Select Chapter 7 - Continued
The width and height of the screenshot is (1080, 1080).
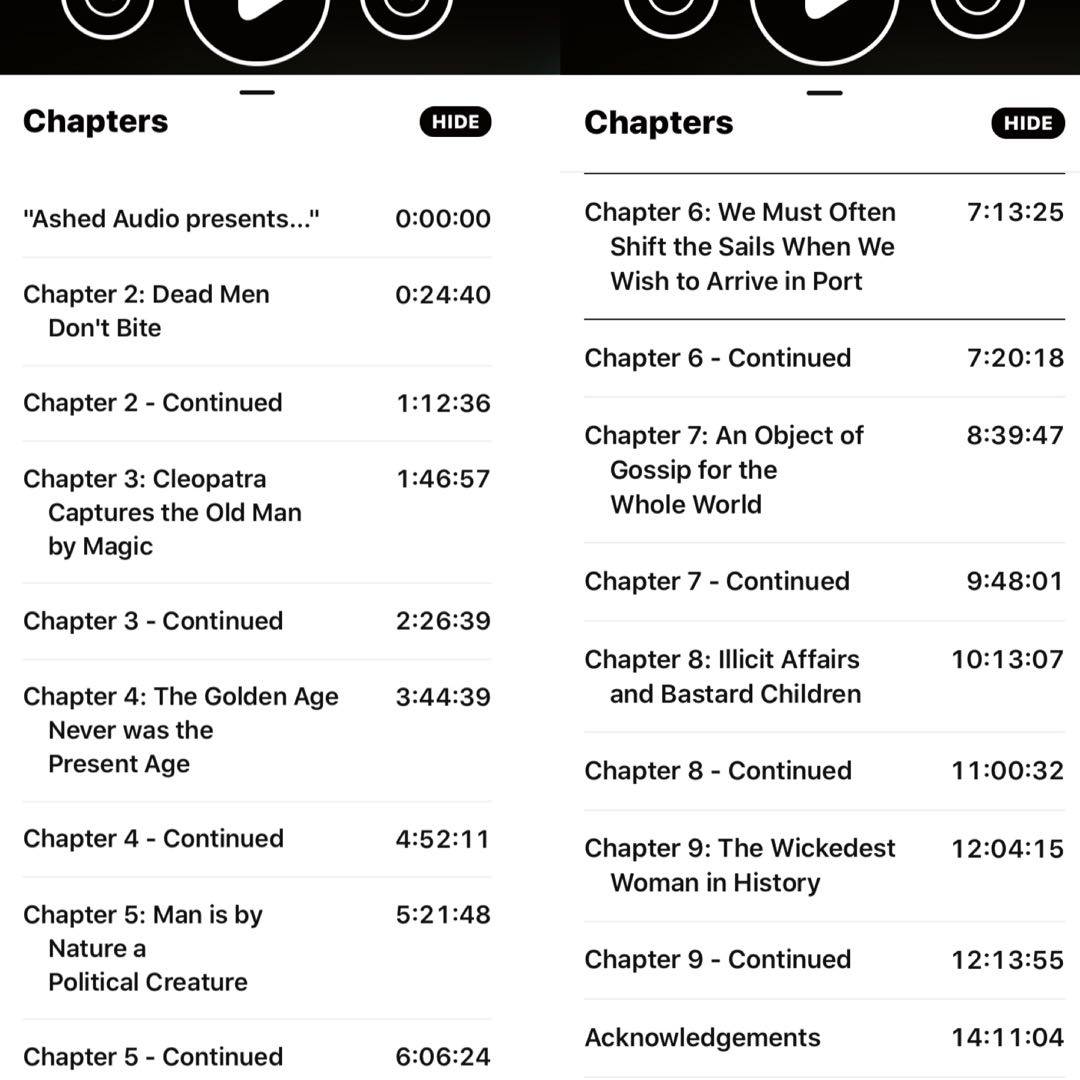(x=717, y=581)
